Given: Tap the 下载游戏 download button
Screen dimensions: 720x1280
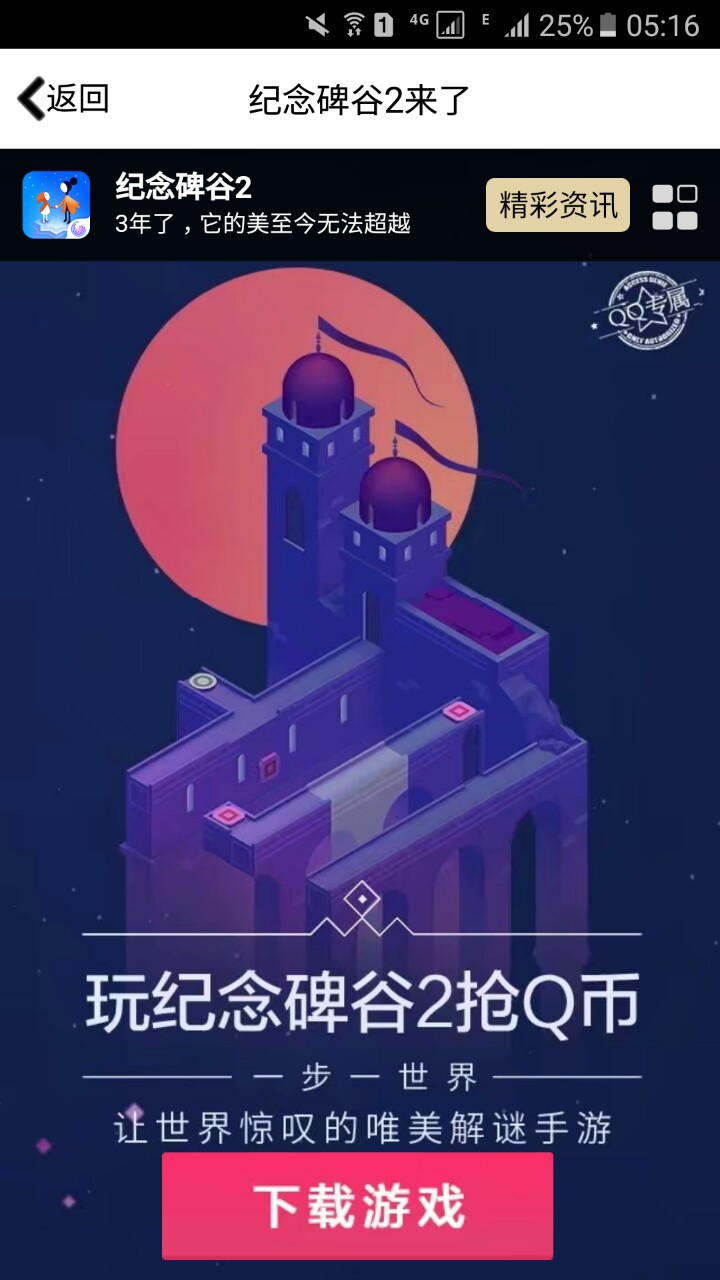Looking at the screenshot, I should pyautogui.click(x=358, y=1205).
